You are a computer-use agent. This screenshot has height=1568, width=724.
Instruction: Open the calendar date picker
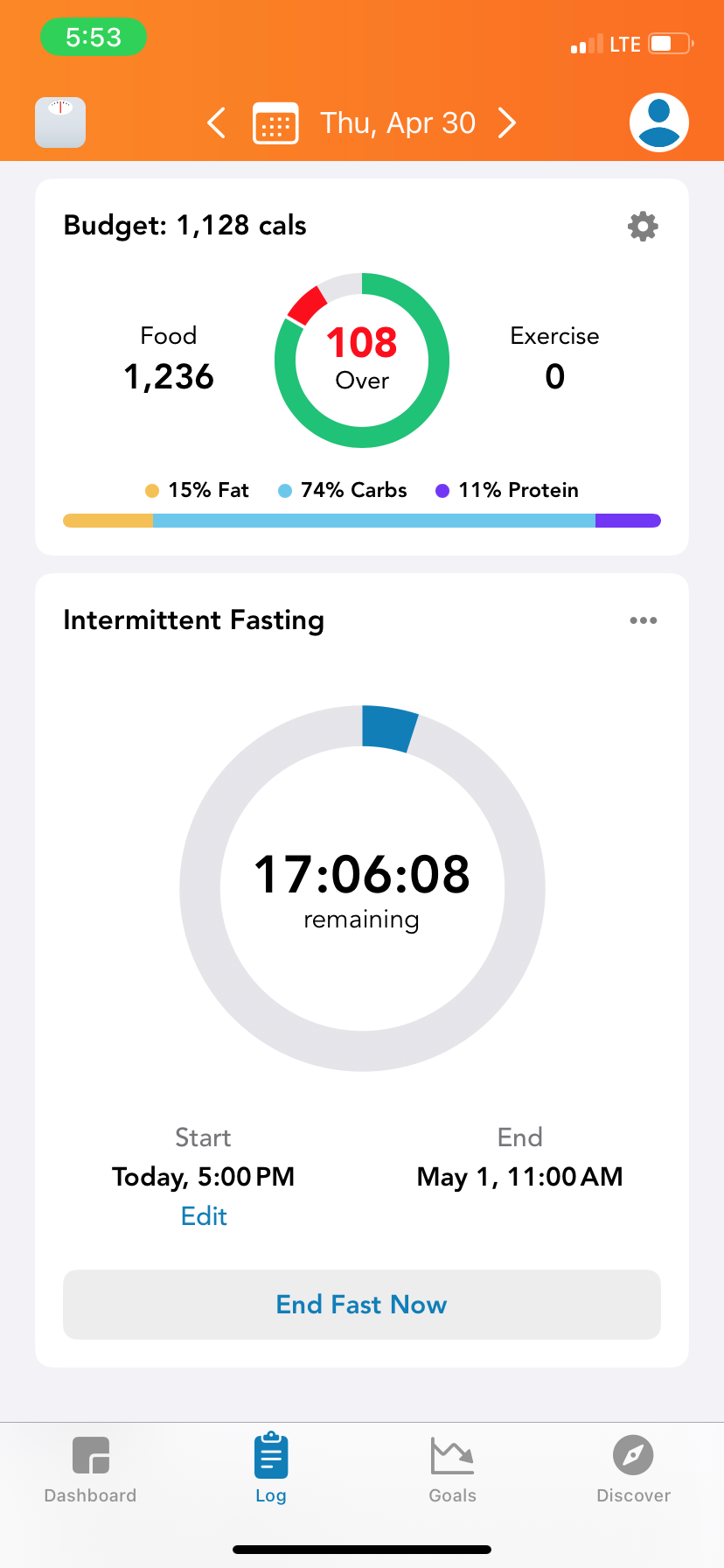click(x=275, y=123)
